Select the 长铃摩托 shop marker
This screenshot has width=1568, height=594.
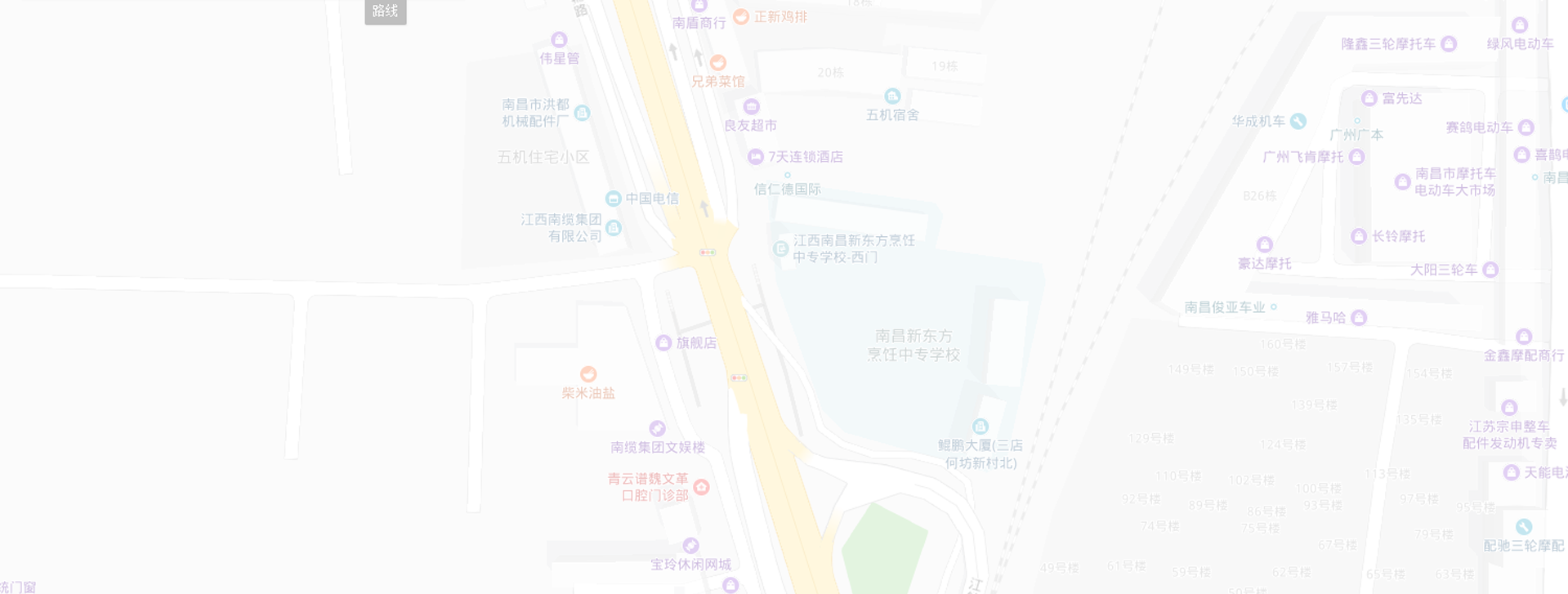click(1358, 236)
